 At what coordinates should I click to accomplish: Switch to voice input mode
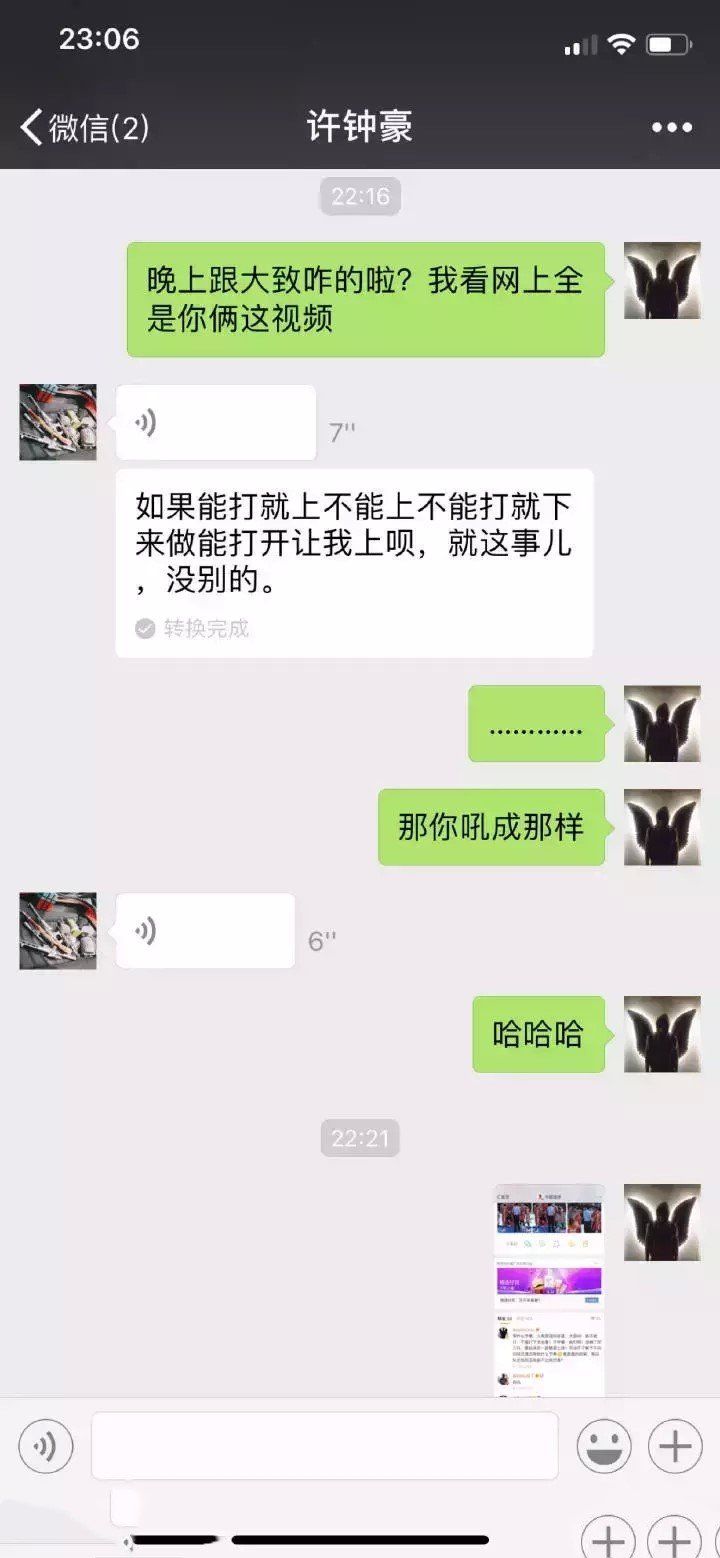tap(46, 1446)
